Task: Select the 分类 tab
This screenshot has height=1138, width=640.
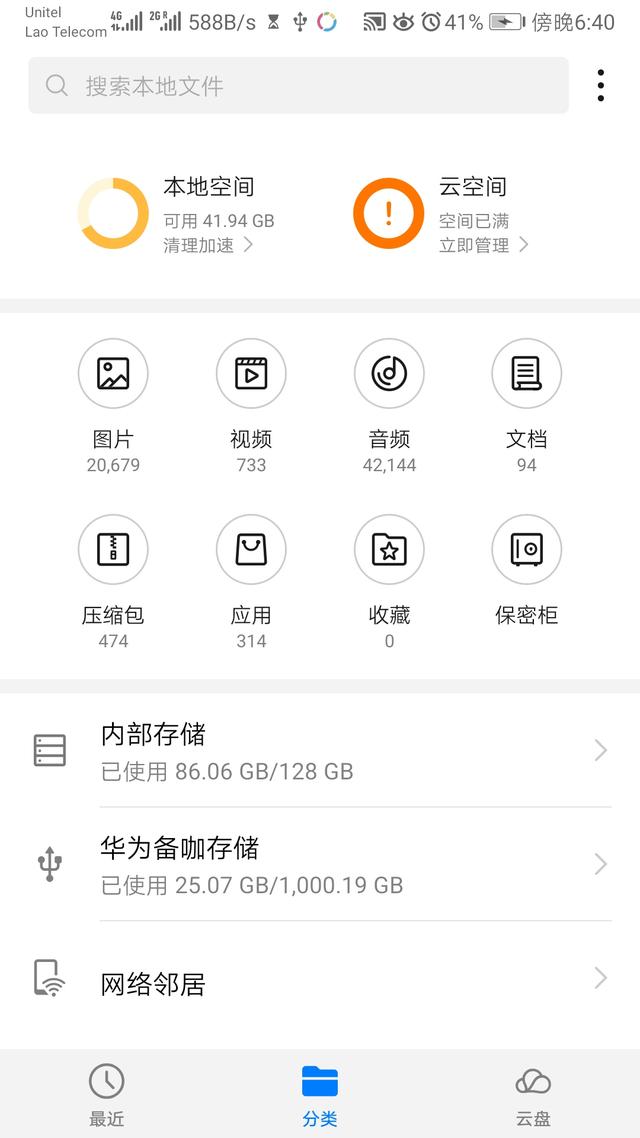Action: tap(320, 1094)
